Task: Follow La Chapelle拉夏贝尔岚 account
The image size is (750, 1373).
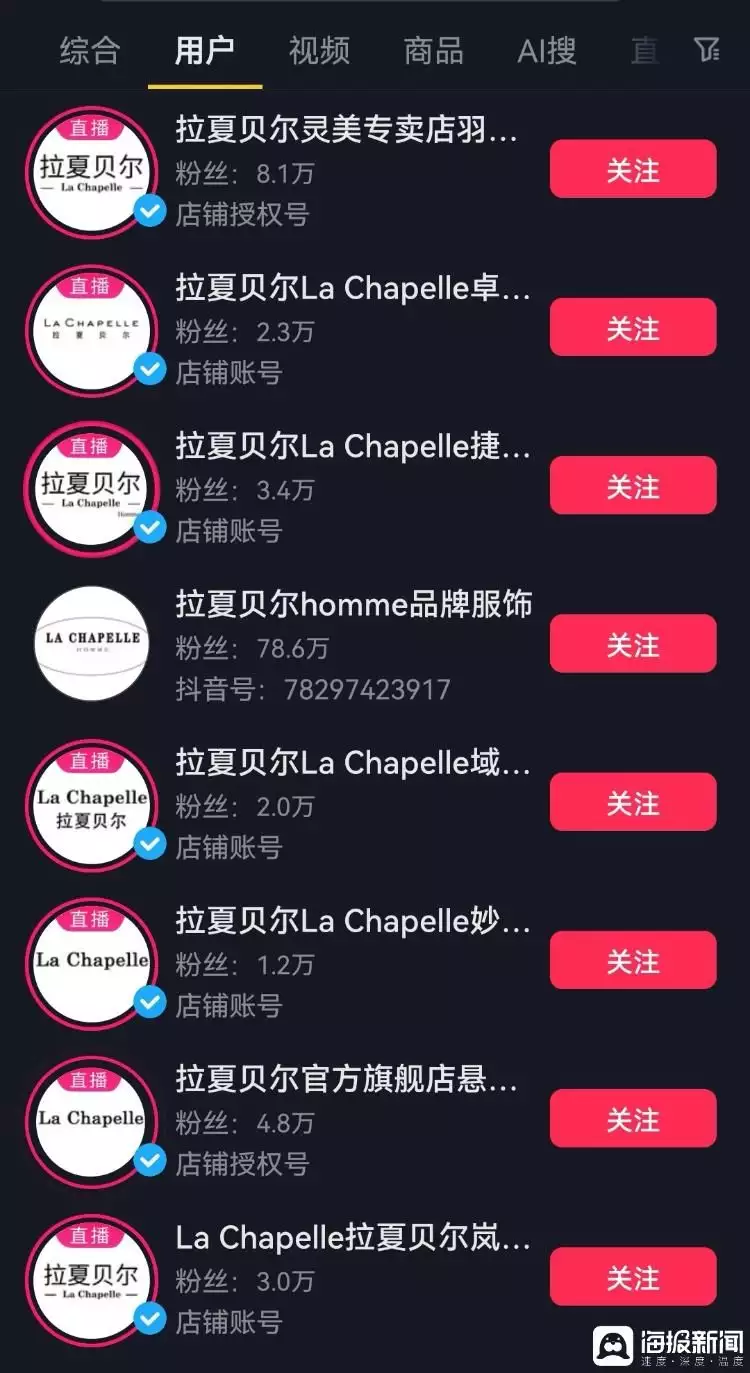Action: point(633,1277)
